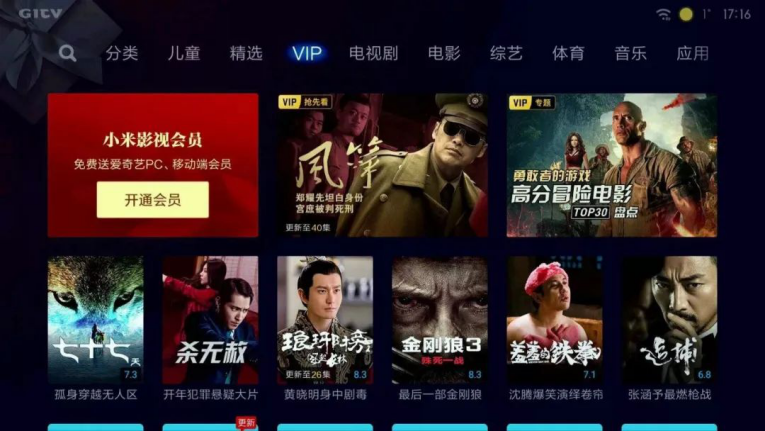Switch to the 儿童 tab
This screenshot has height=431, width=765.
(184, 53)
